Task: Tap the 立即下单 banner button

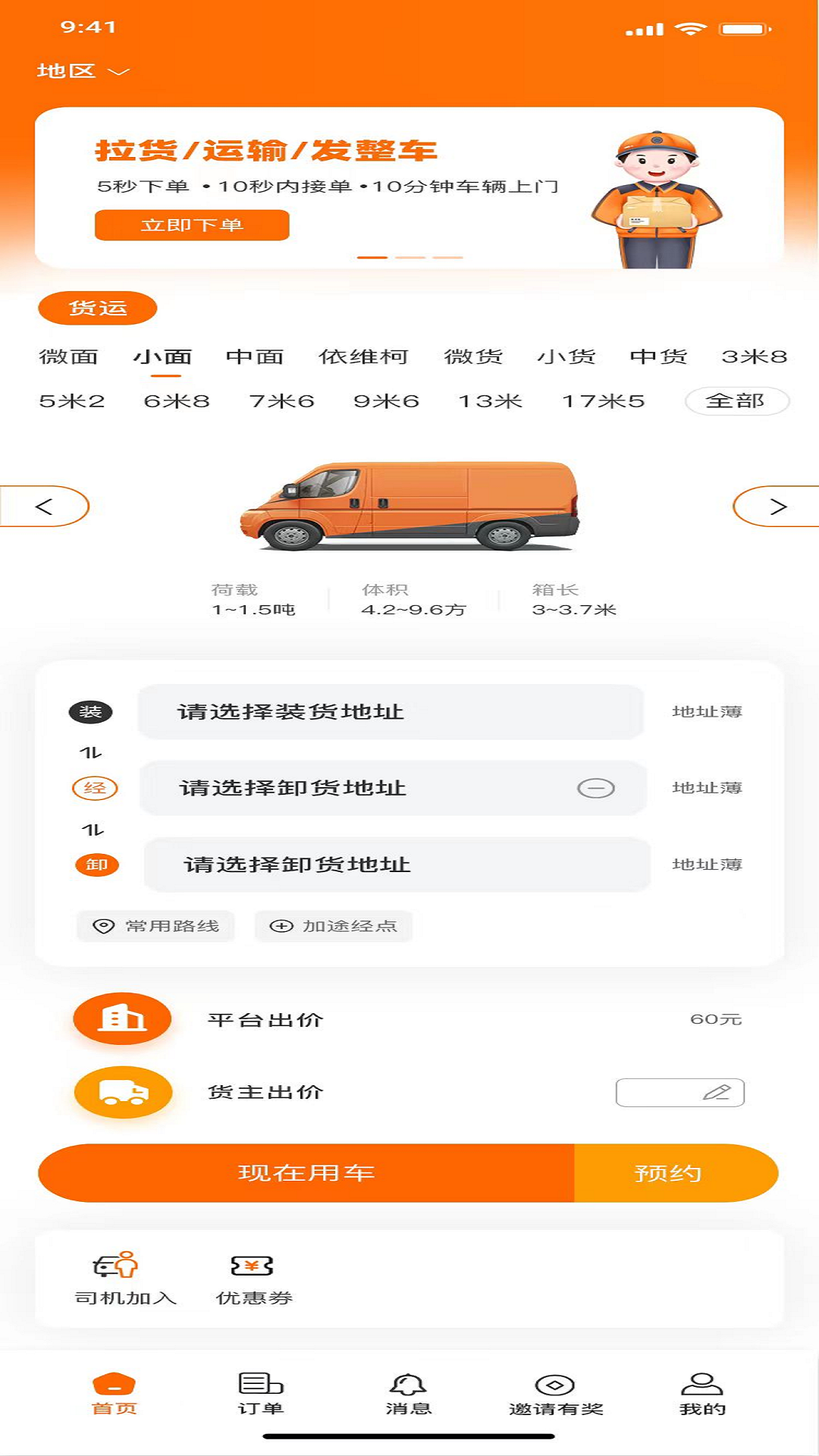Action: (192, 225)
